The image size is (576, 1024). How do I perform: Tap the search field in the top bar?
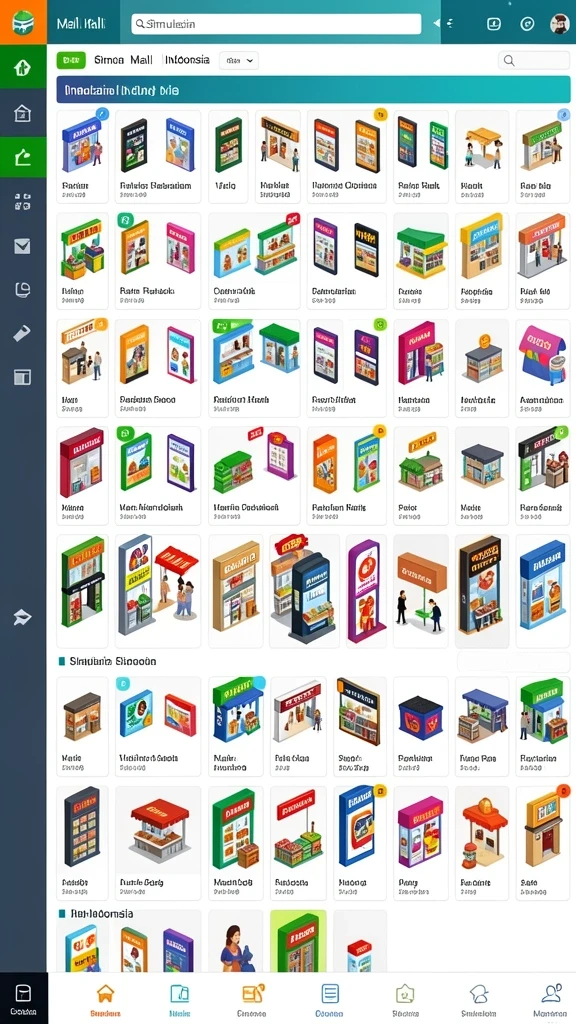click(x=276, y=24)
